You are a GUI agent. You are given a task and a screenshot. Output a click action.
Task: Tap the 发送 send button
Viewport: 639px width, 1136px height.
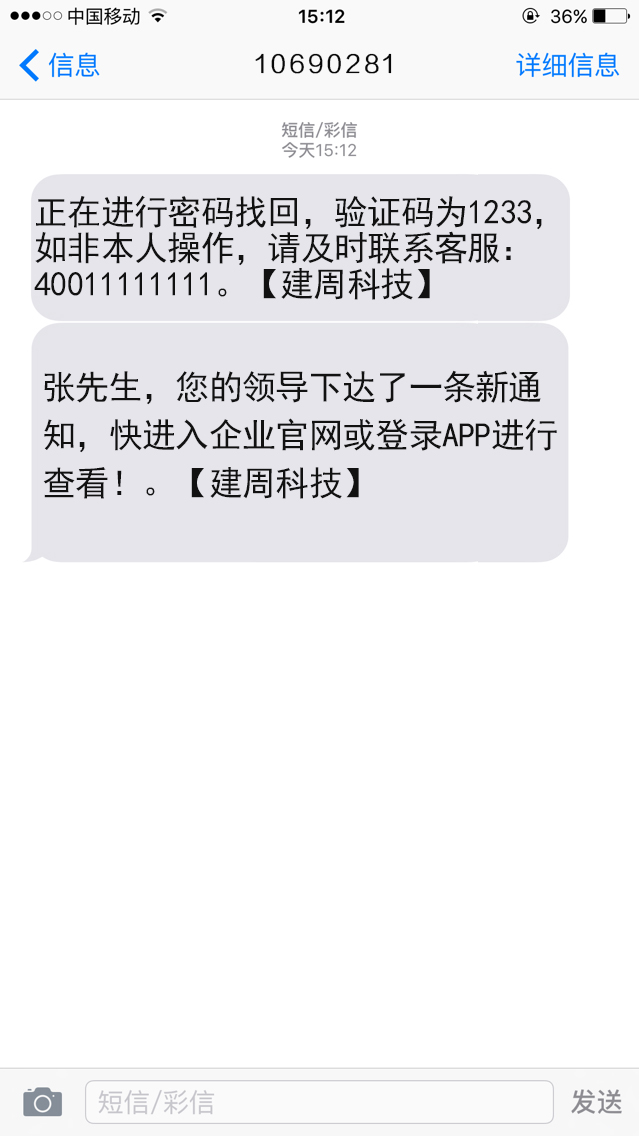tap(597, 1102)
